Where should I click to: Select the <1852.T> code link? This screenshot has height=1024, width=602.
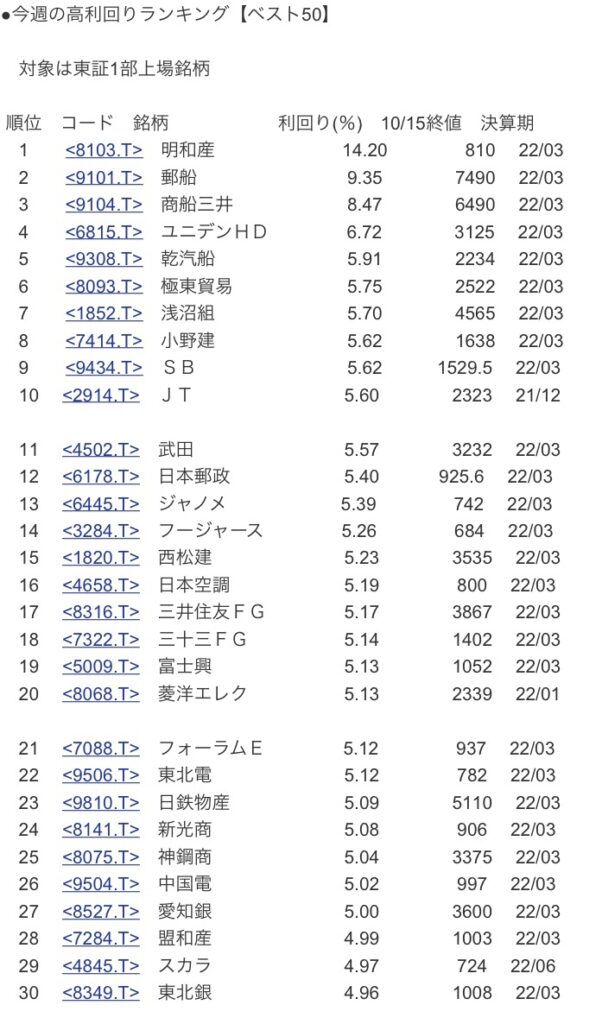coord(104,313)
